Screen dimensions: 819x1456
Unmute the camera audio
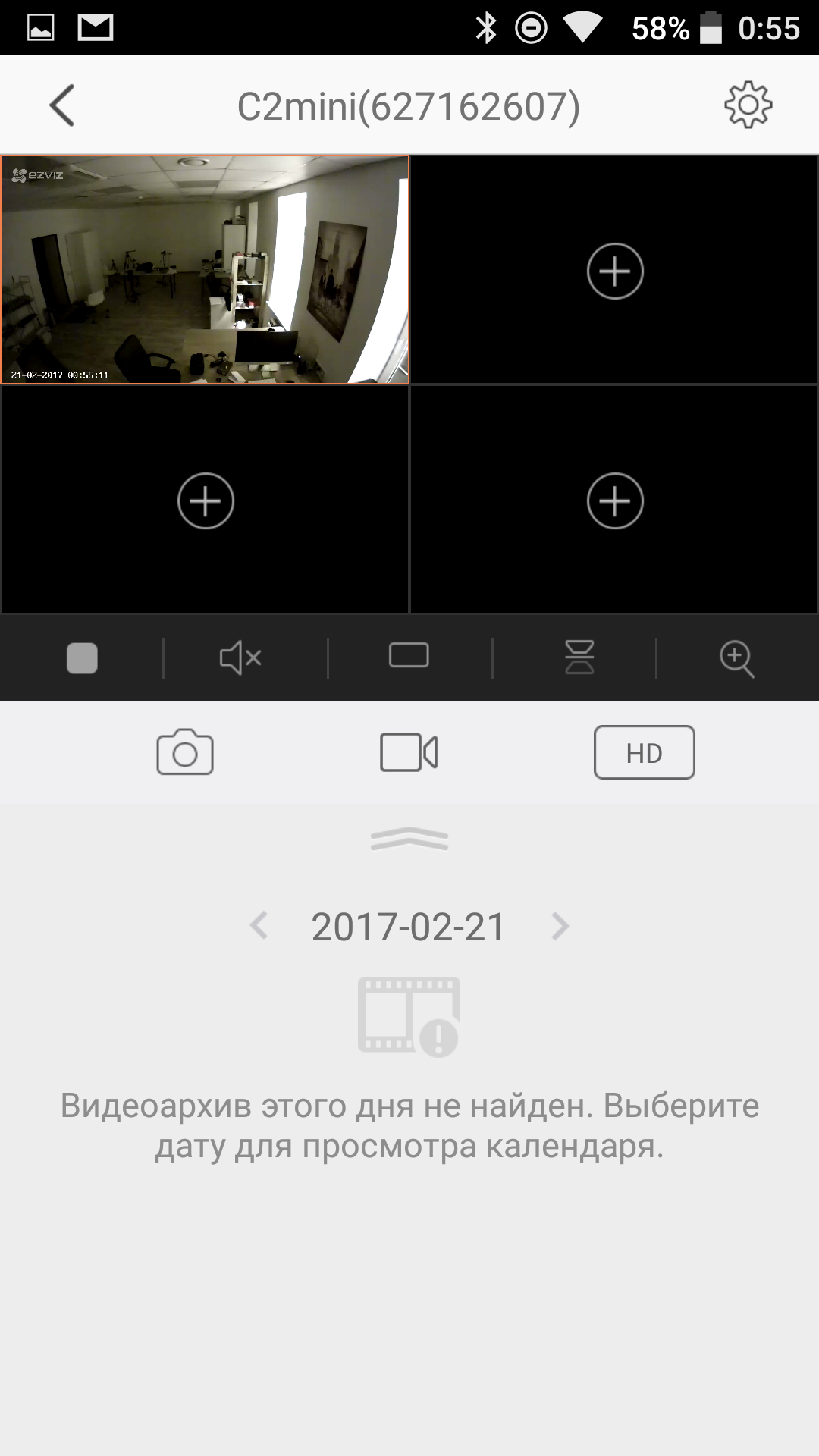click(240, 657)
